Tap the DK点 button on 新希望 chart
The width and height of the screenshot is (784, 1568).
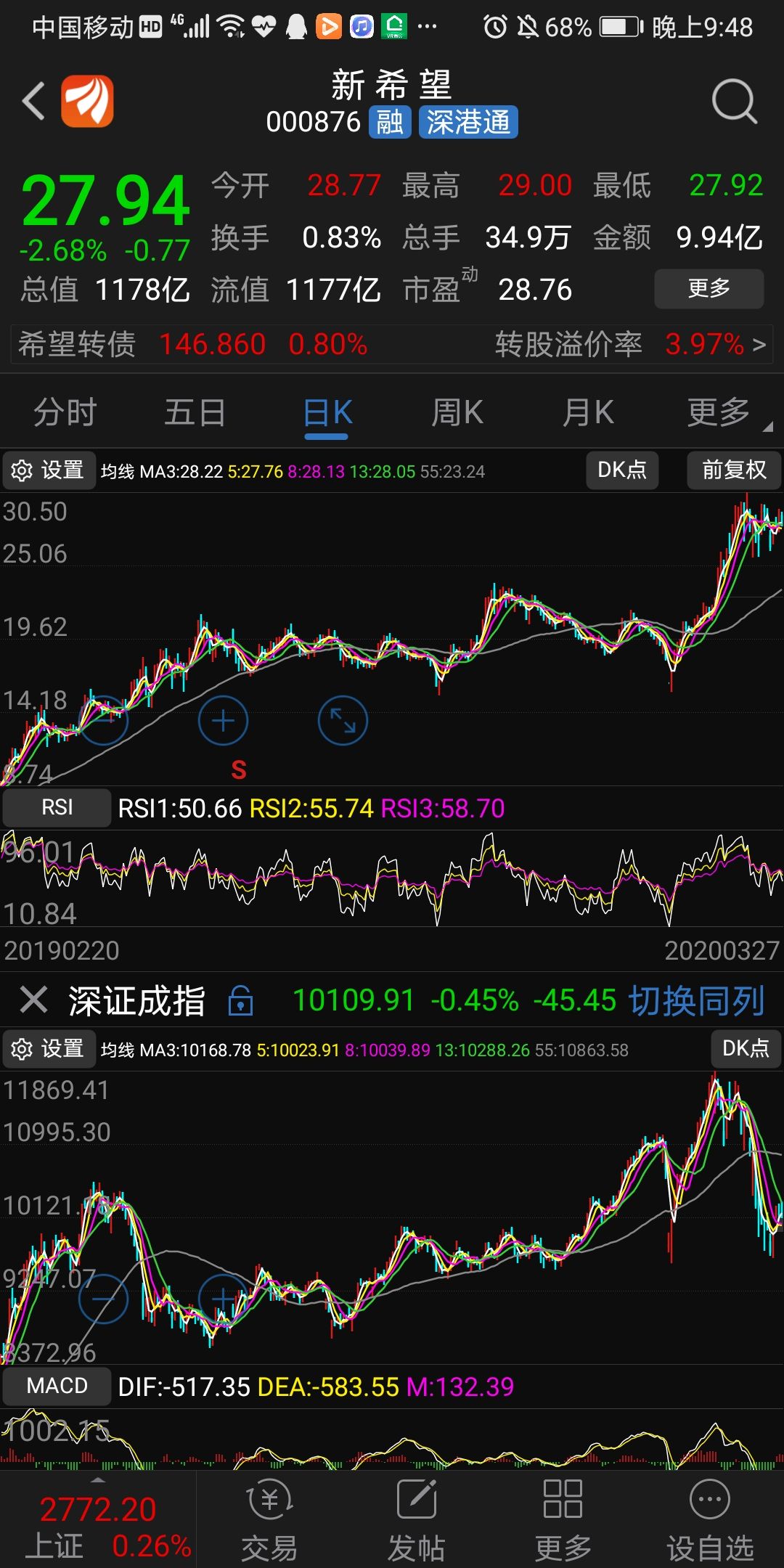click(x=622, y=470)
